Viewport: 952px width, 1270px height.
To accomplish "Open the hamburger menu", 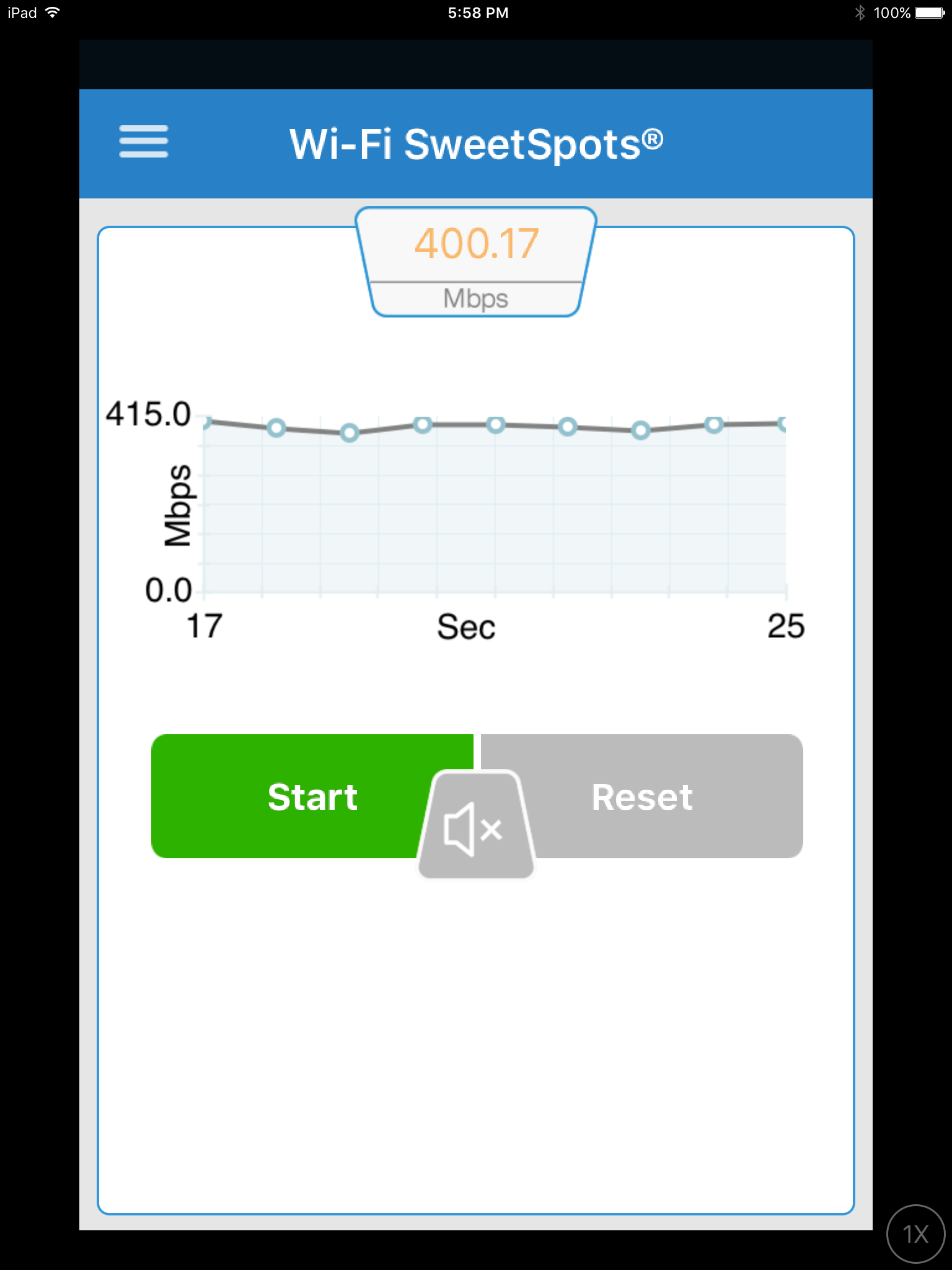I will coord(143,142).
